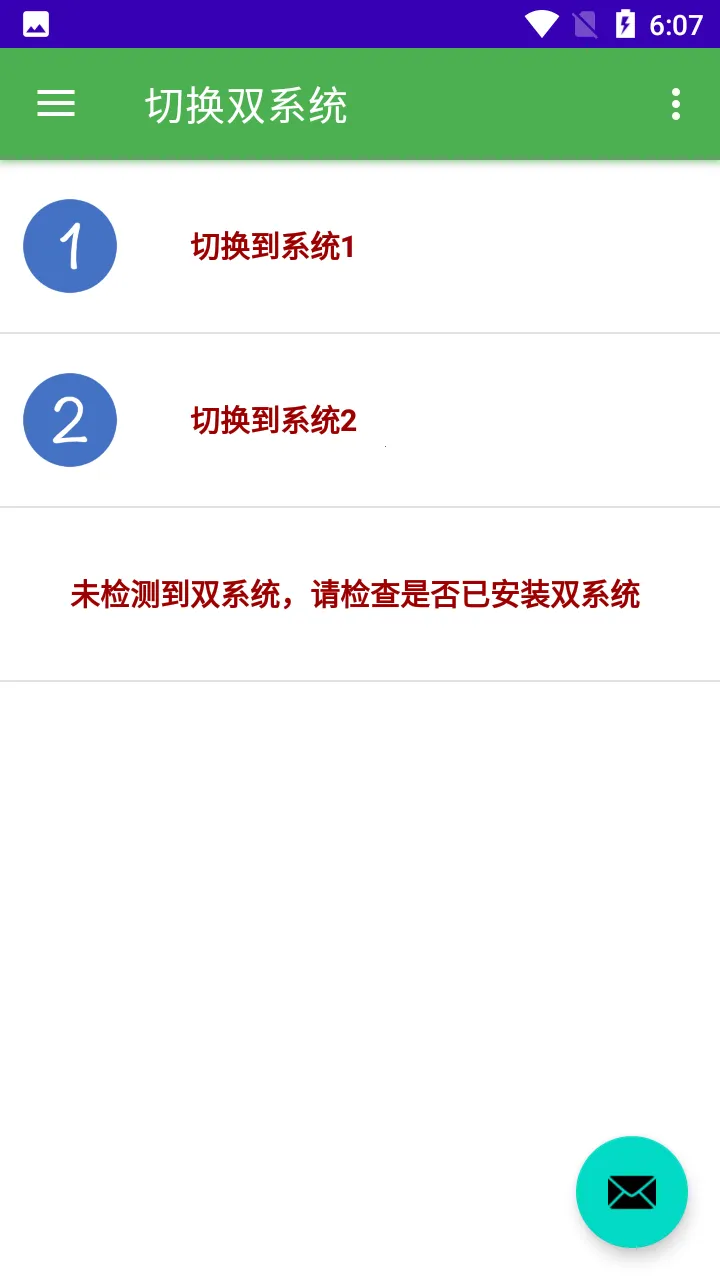Open the overflow options menu
The image size is (720, 1280).
pyautogui.click(x=676, y=104)
